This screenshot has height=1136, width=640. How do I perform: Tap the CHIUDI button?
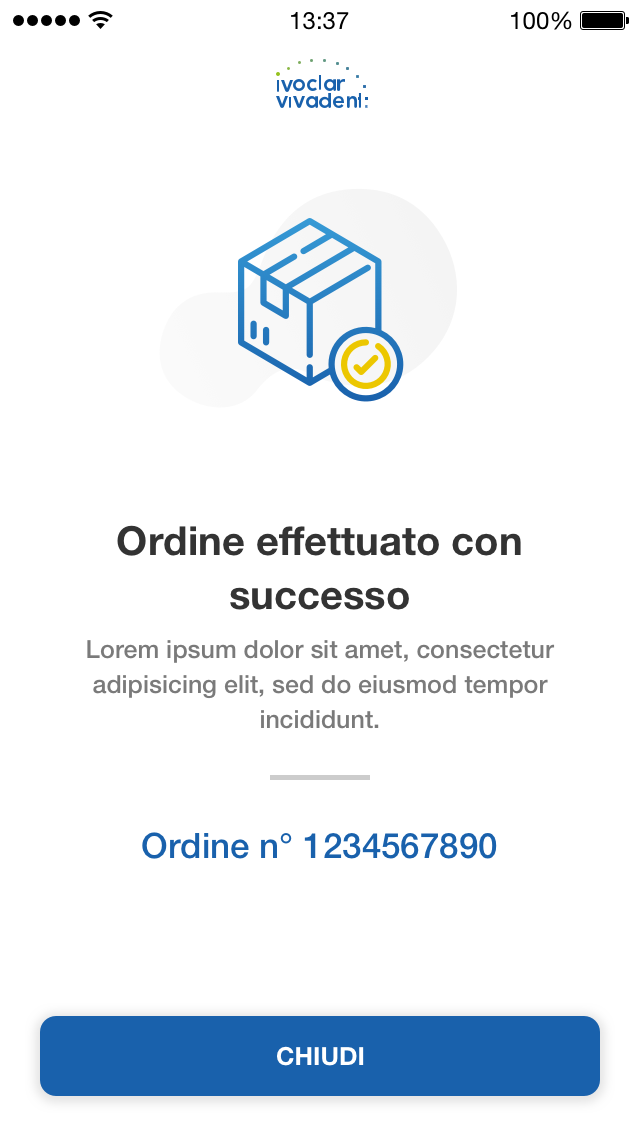coord(320,1056)
